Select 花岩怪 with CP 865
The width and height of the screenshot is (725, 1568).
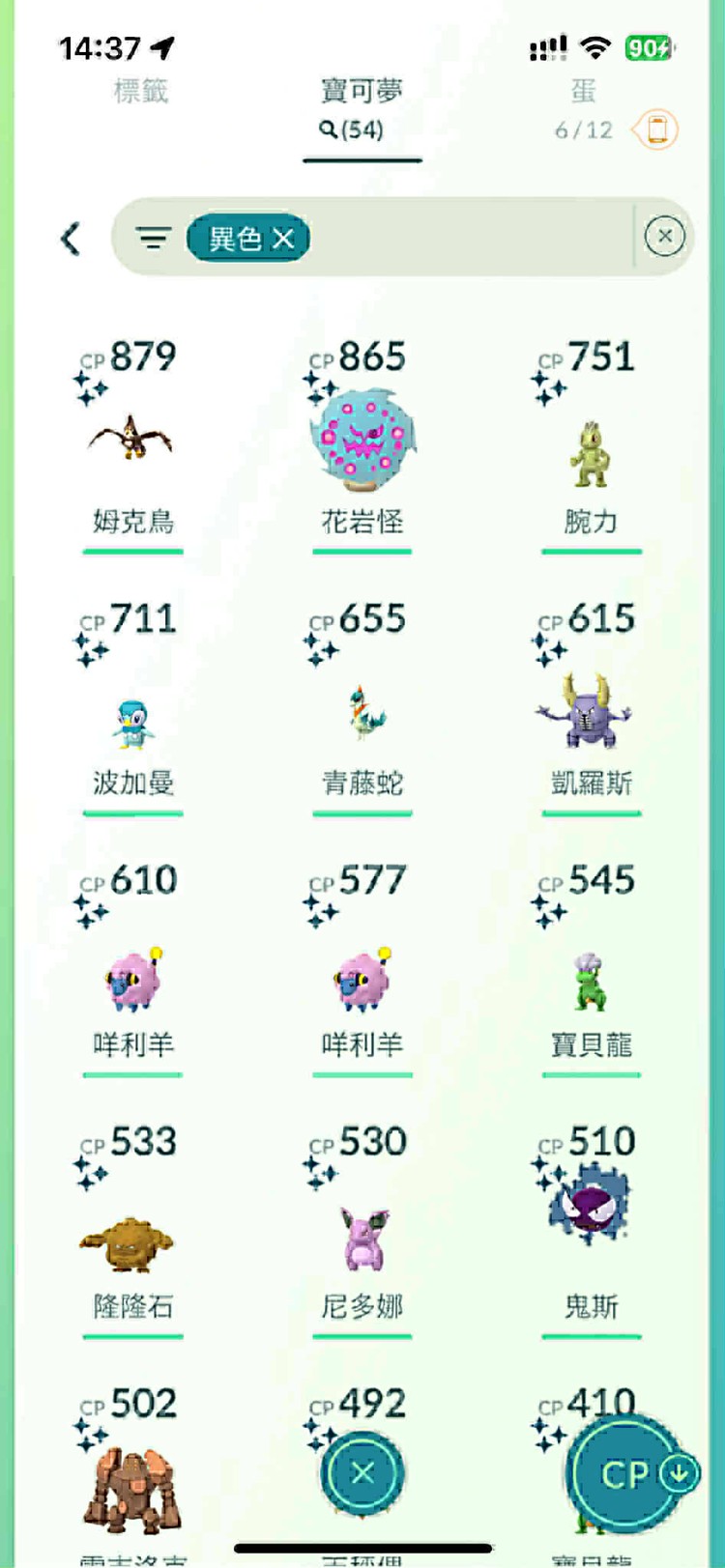pyautogui.click(x=362, y=440)
